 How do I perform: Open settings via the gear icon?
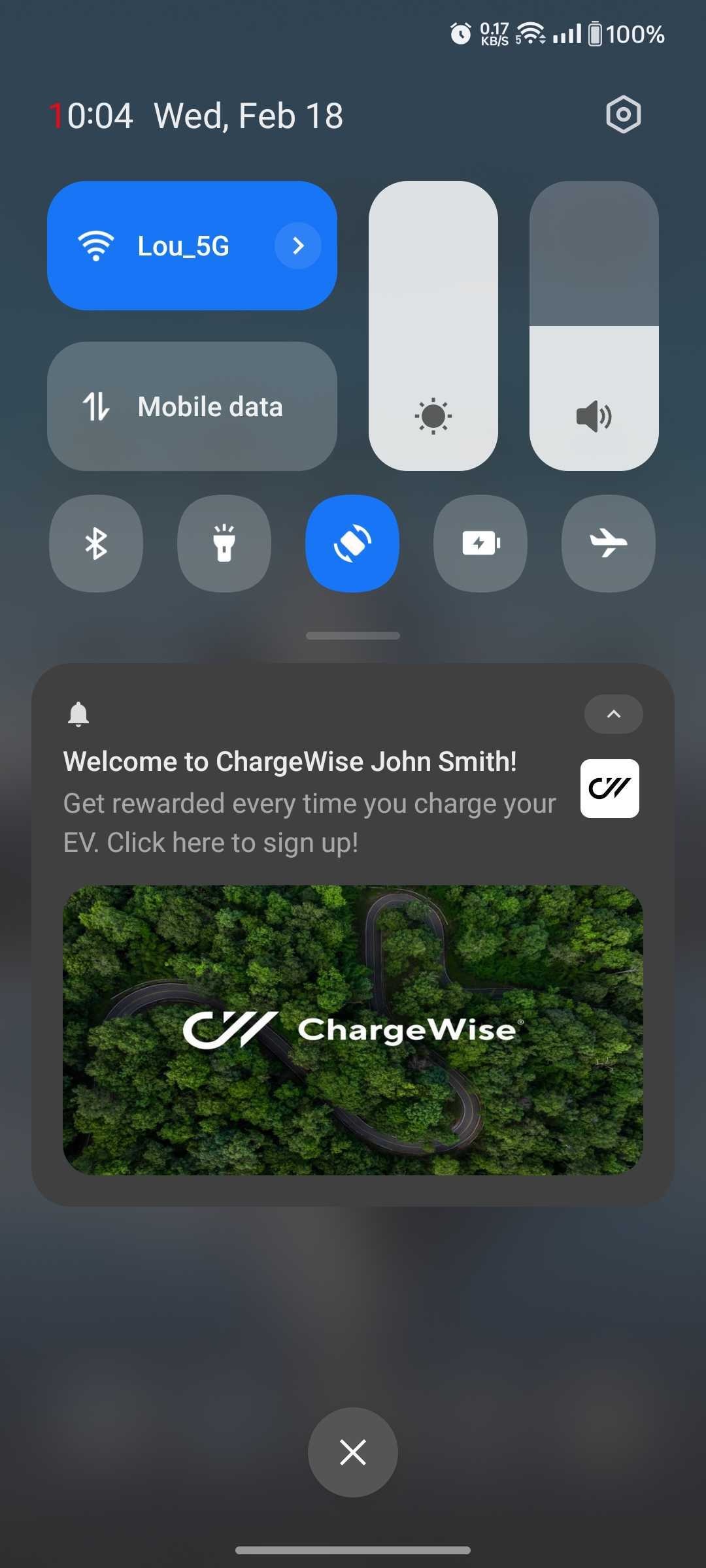point(623,115)
